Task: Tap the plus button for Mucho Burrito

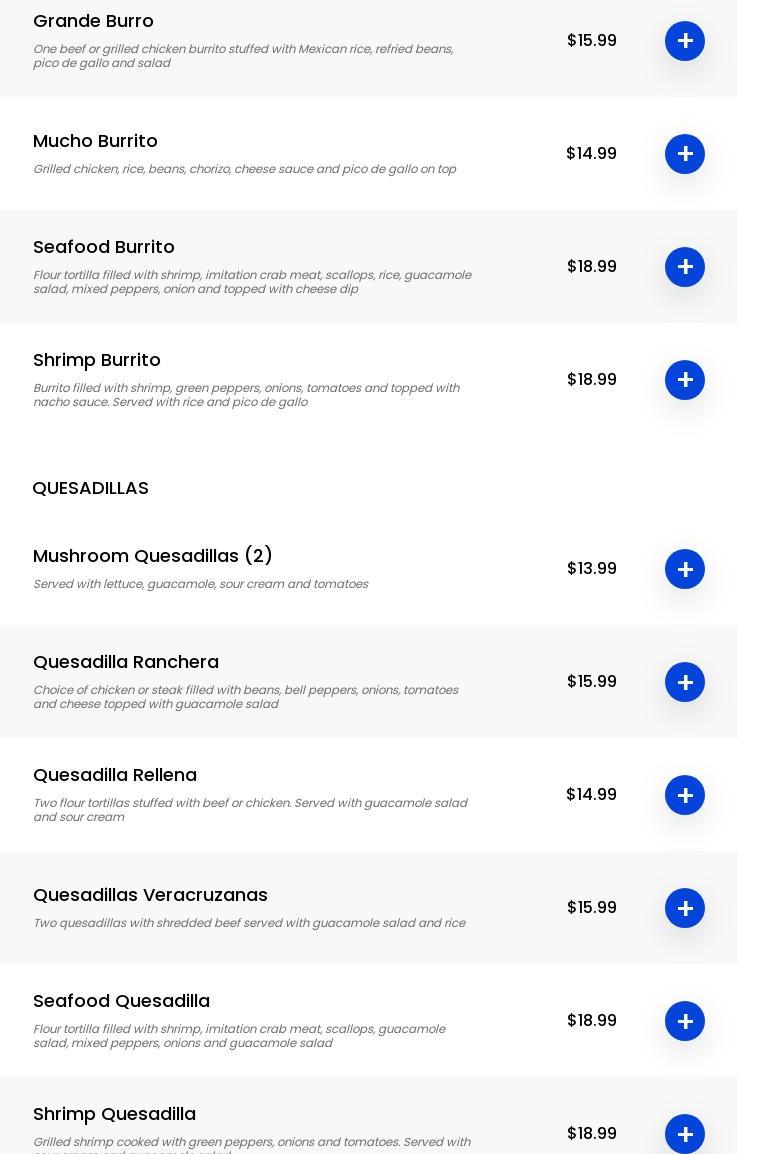Action: [685, 154]
